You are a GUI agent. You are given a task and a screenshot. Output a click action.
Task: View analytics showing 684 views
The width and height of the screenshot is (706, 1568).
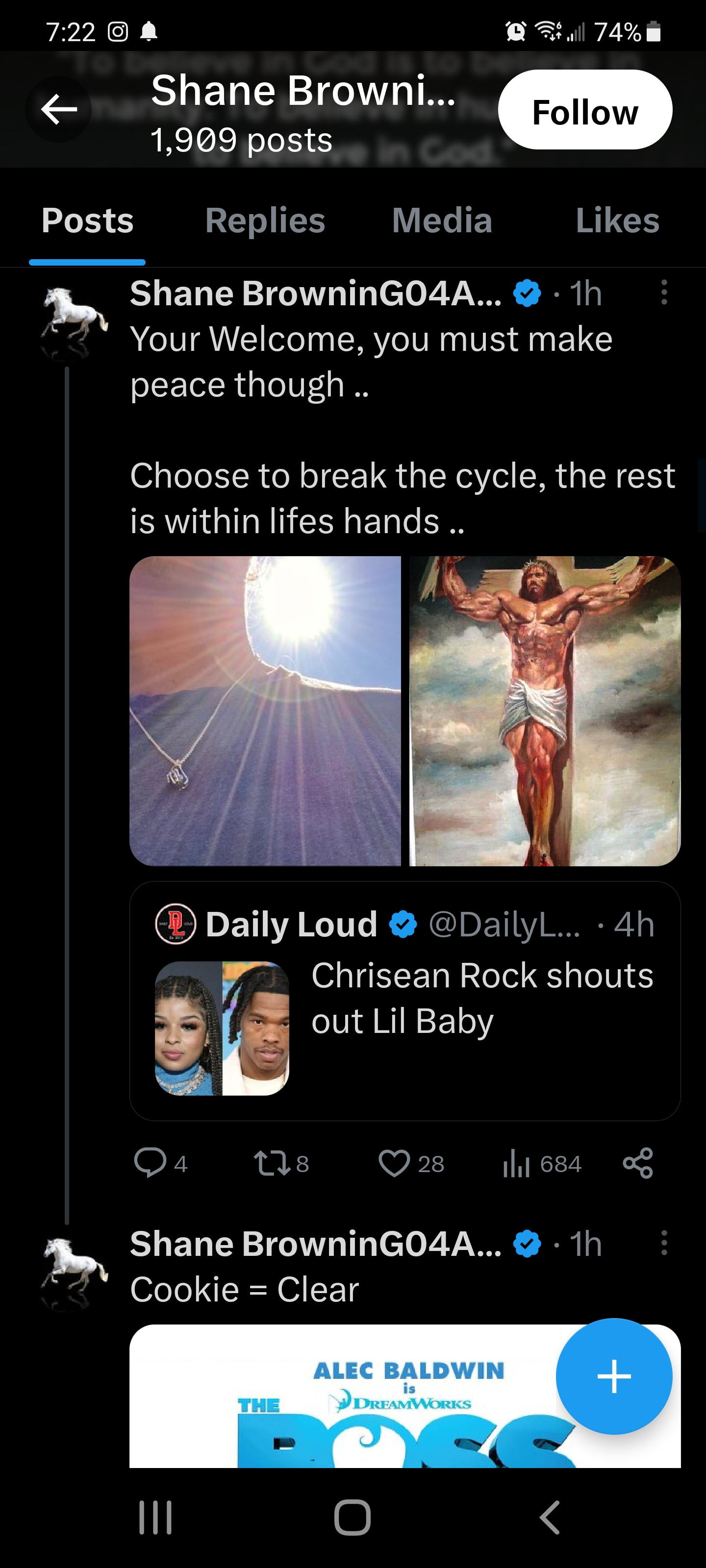pos(542,1163)
